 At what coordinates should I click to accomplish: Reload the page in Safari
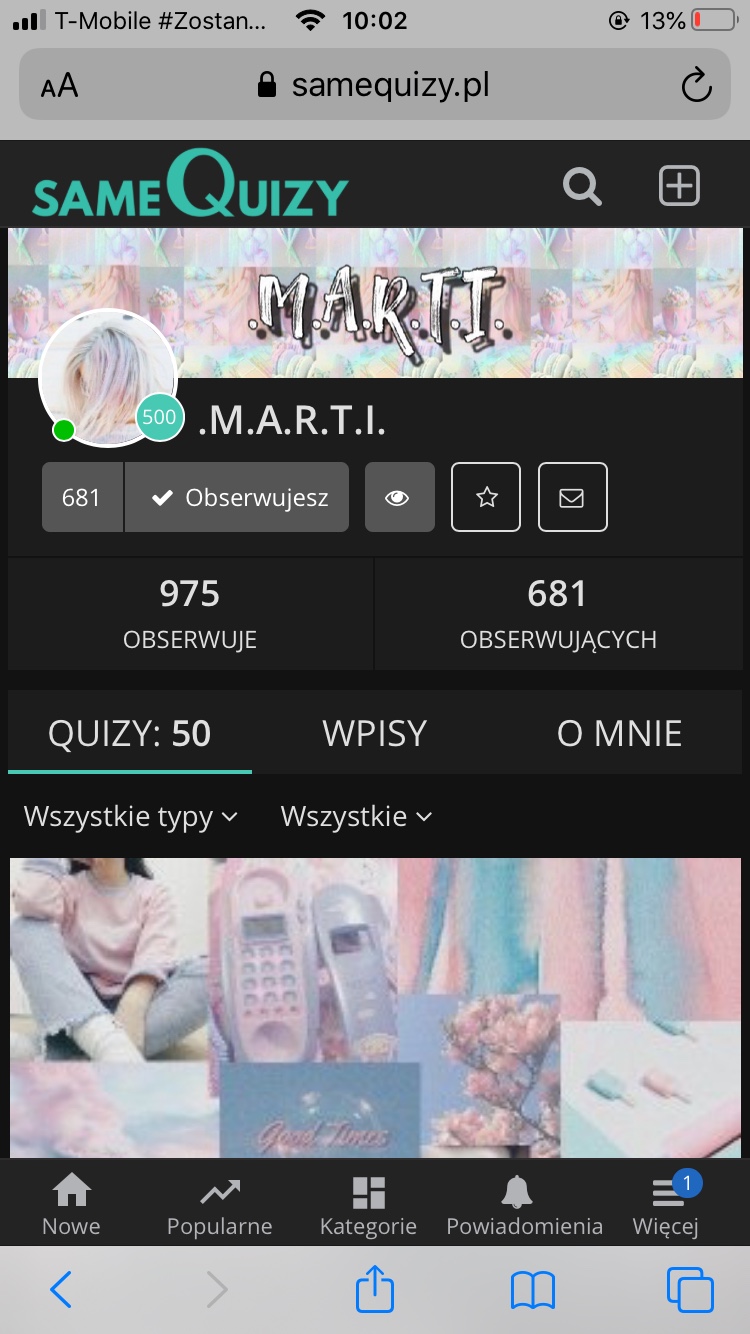(696, 86)
